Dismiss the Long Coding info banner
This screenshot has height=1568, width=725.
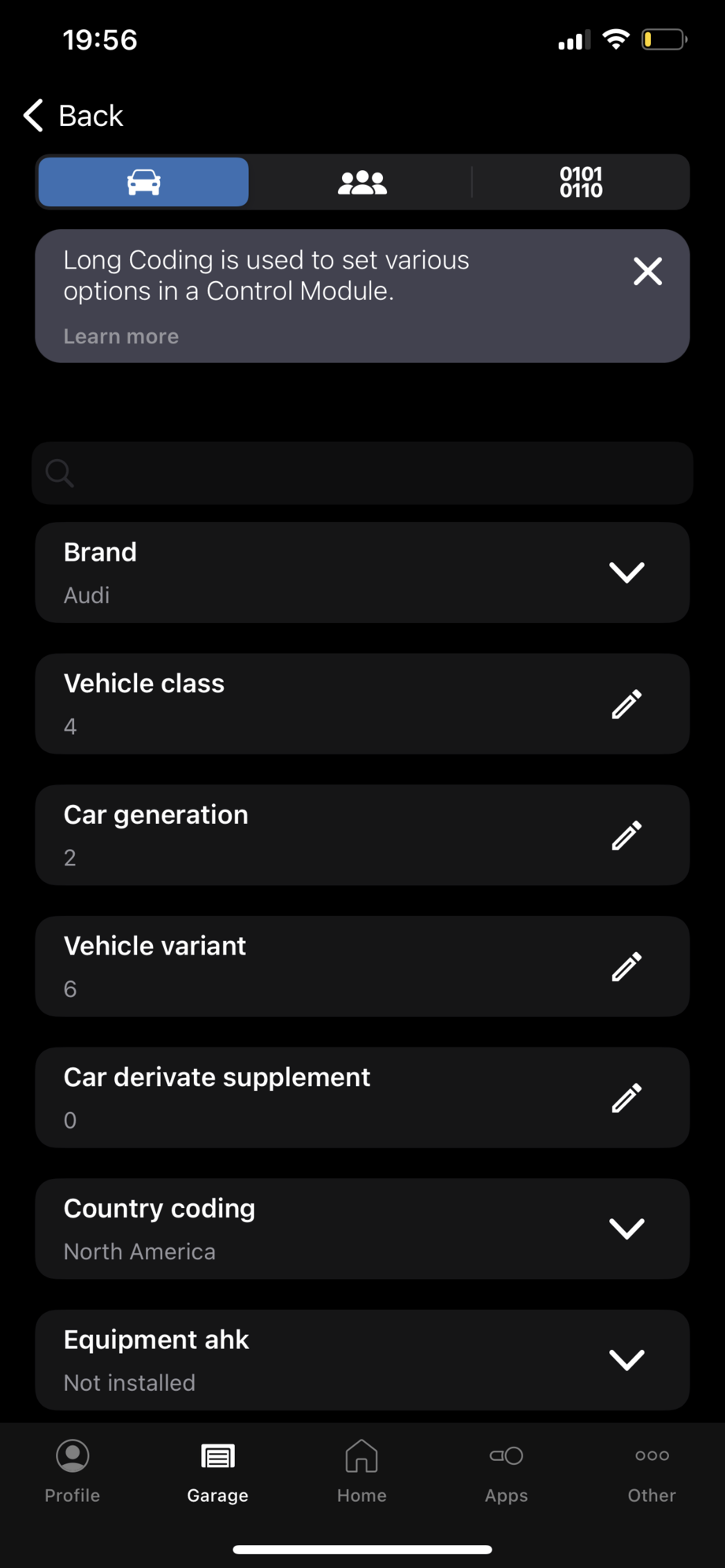click(x=647, y=271)
